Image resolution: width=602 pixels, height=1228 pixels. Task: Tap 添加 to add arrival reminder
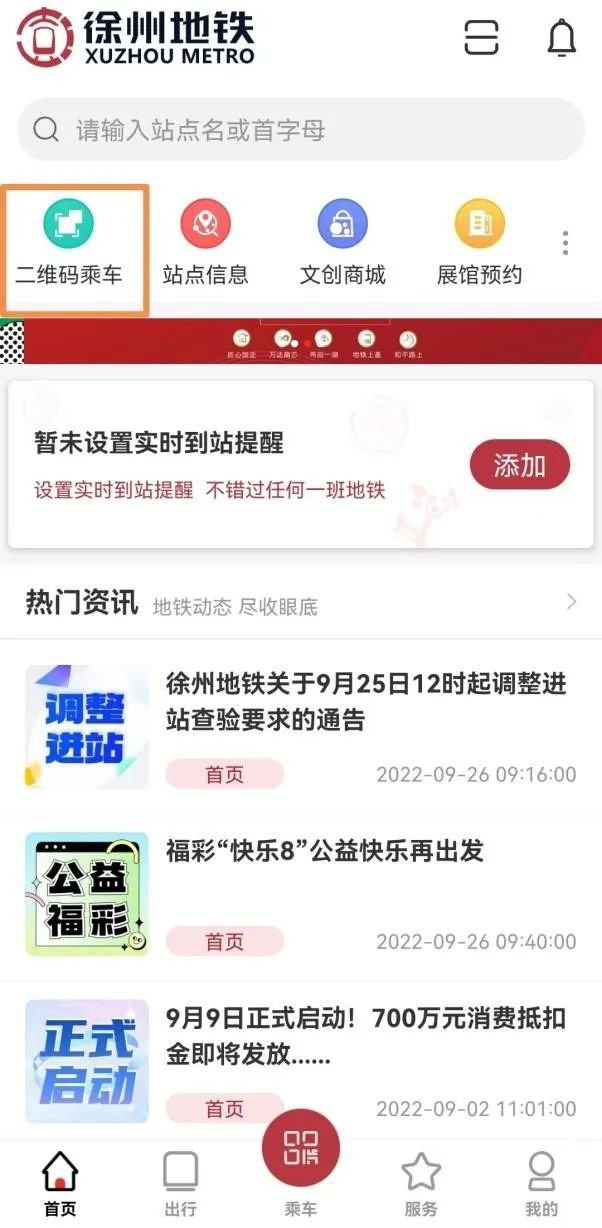(519, 465)
